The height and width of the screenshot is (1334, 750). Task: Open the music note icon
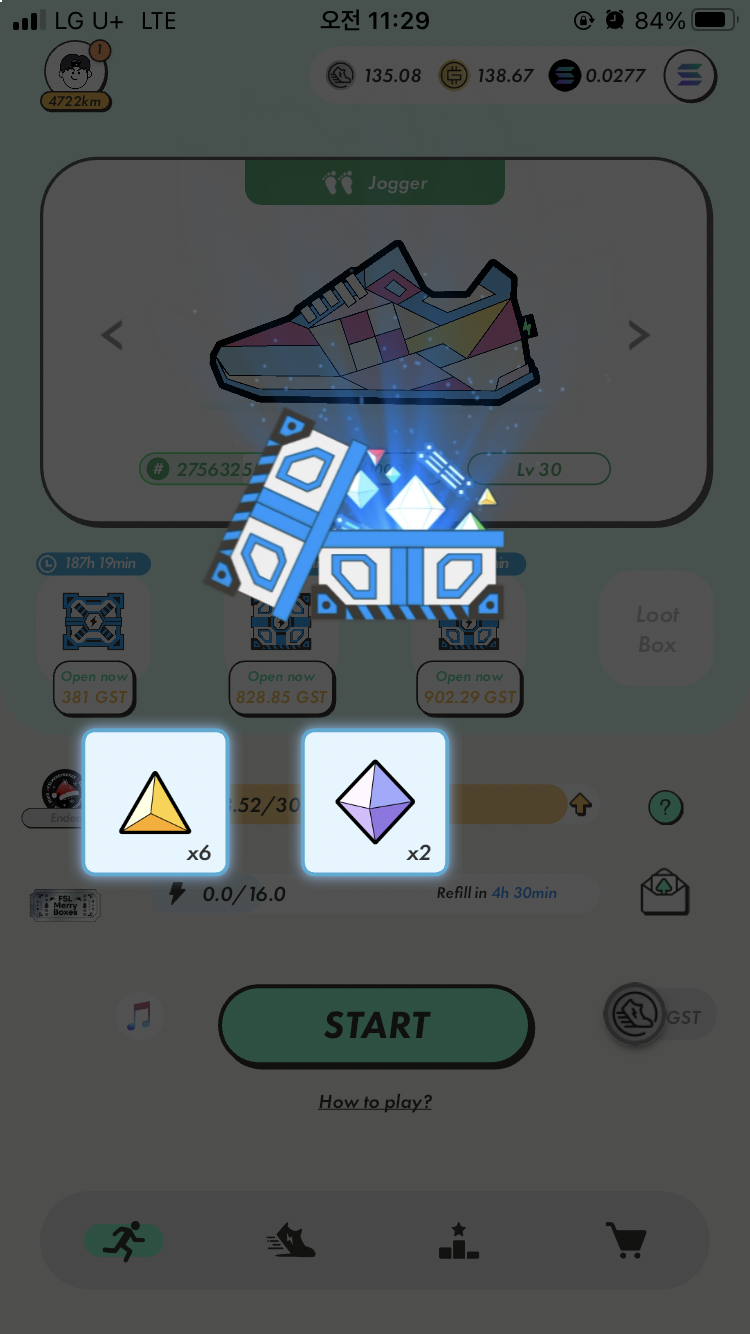[x=139, y=1016]
